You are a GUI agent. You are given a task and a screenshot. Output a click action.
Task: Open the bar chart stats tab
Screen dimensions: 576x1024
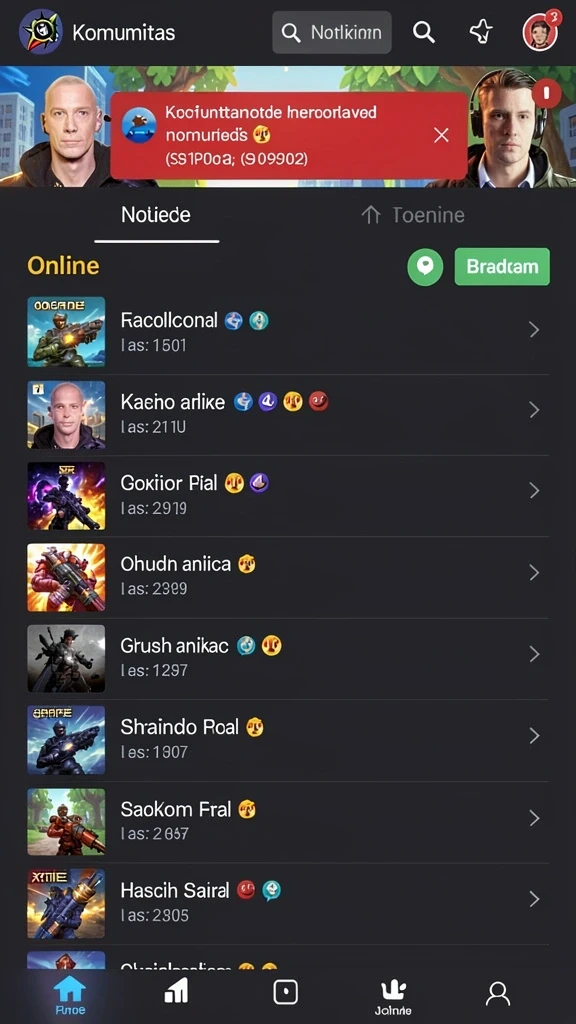176,991
